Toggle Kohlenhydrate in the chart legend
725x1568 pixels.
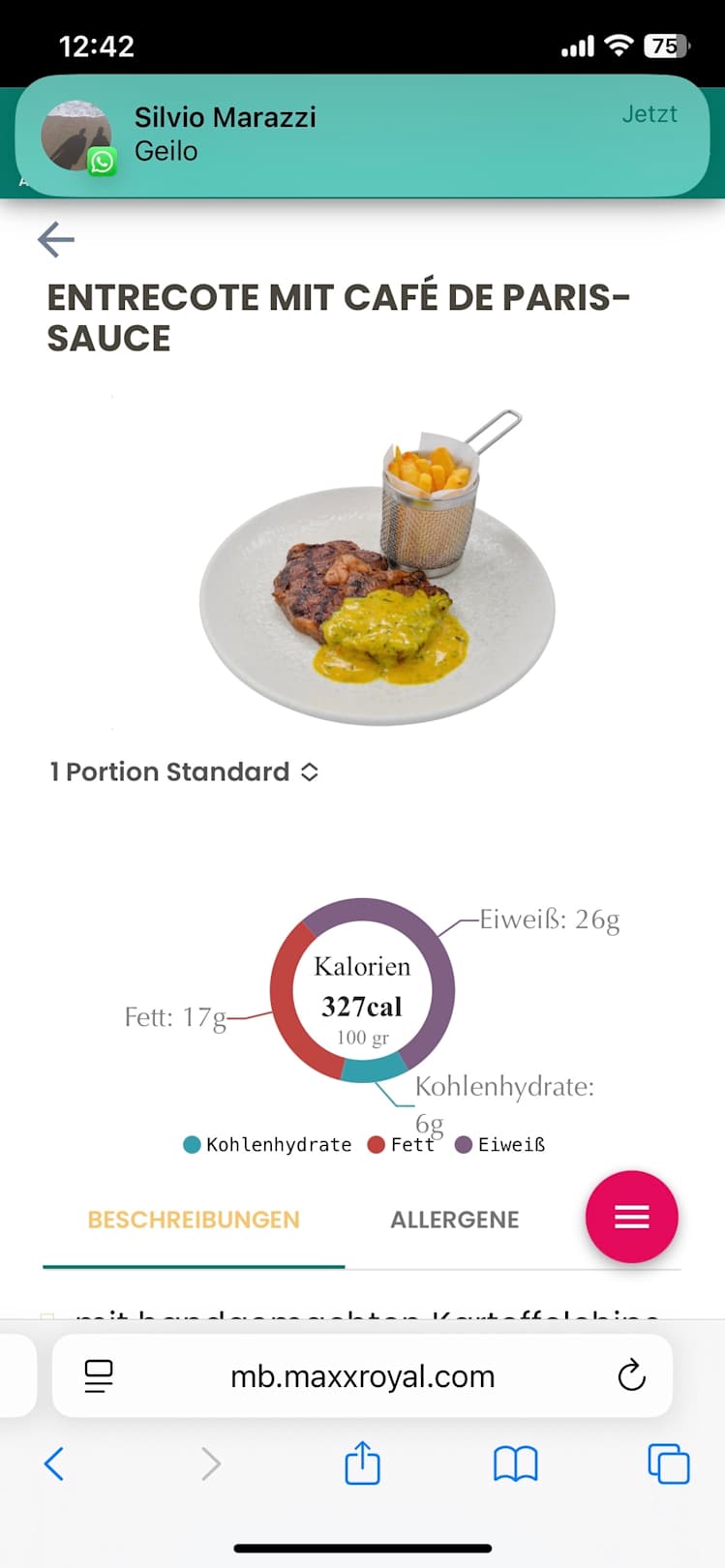[267, 1145]
